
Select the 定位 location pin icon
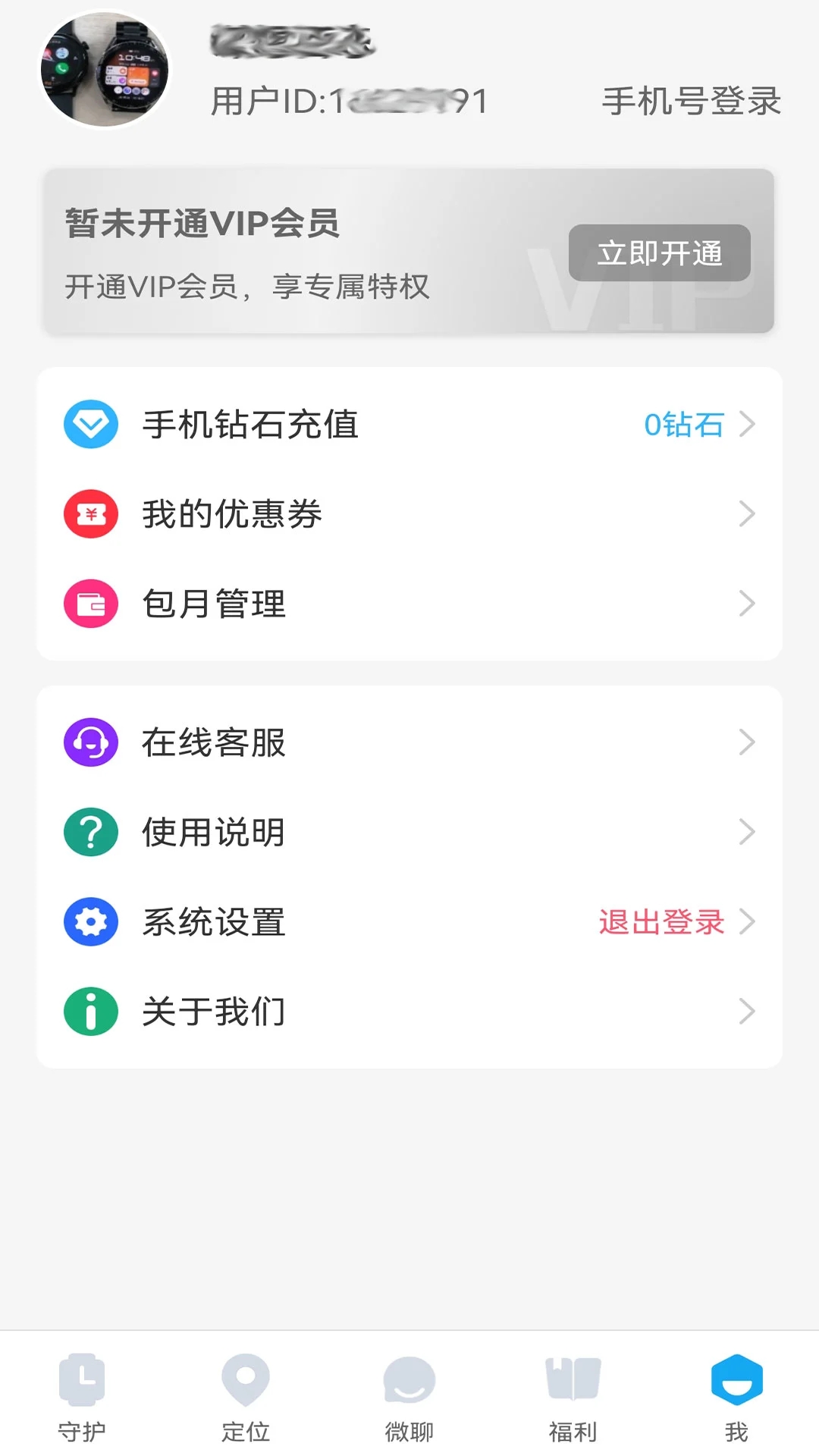tap(246, 1382)
